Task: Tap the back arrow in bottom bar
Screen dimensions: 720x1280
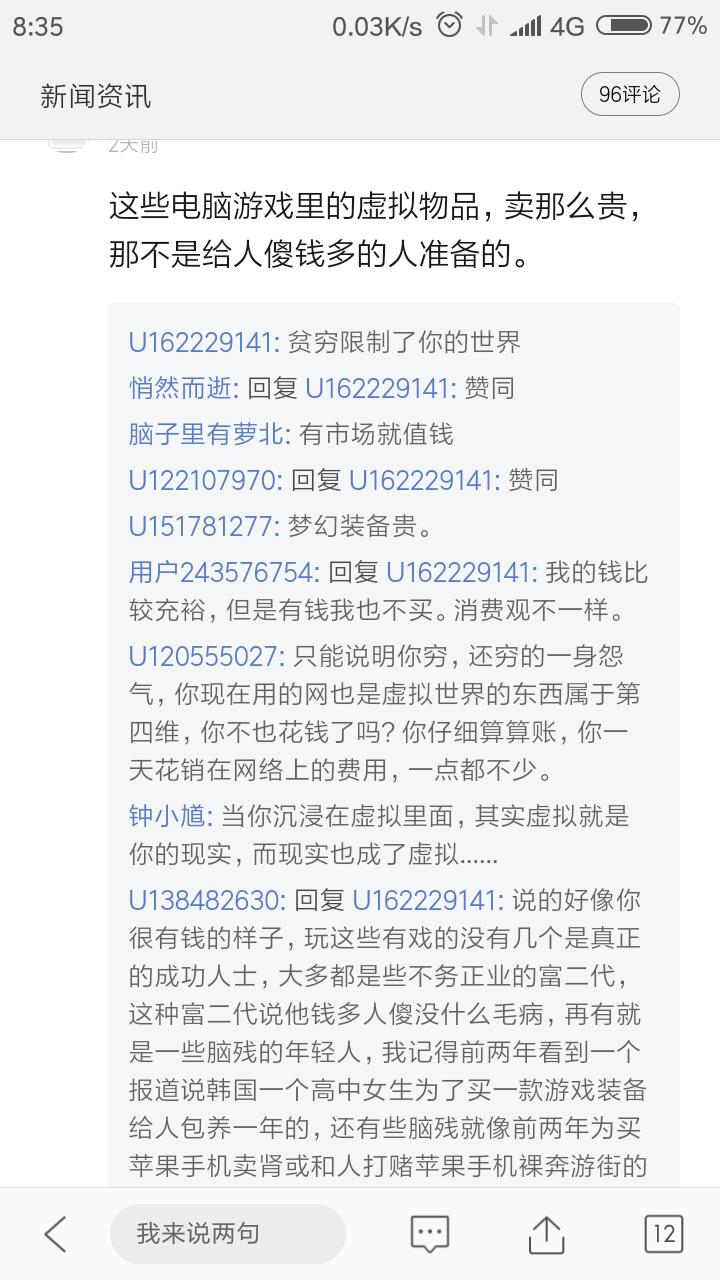Action: [x=55, y=1234]
